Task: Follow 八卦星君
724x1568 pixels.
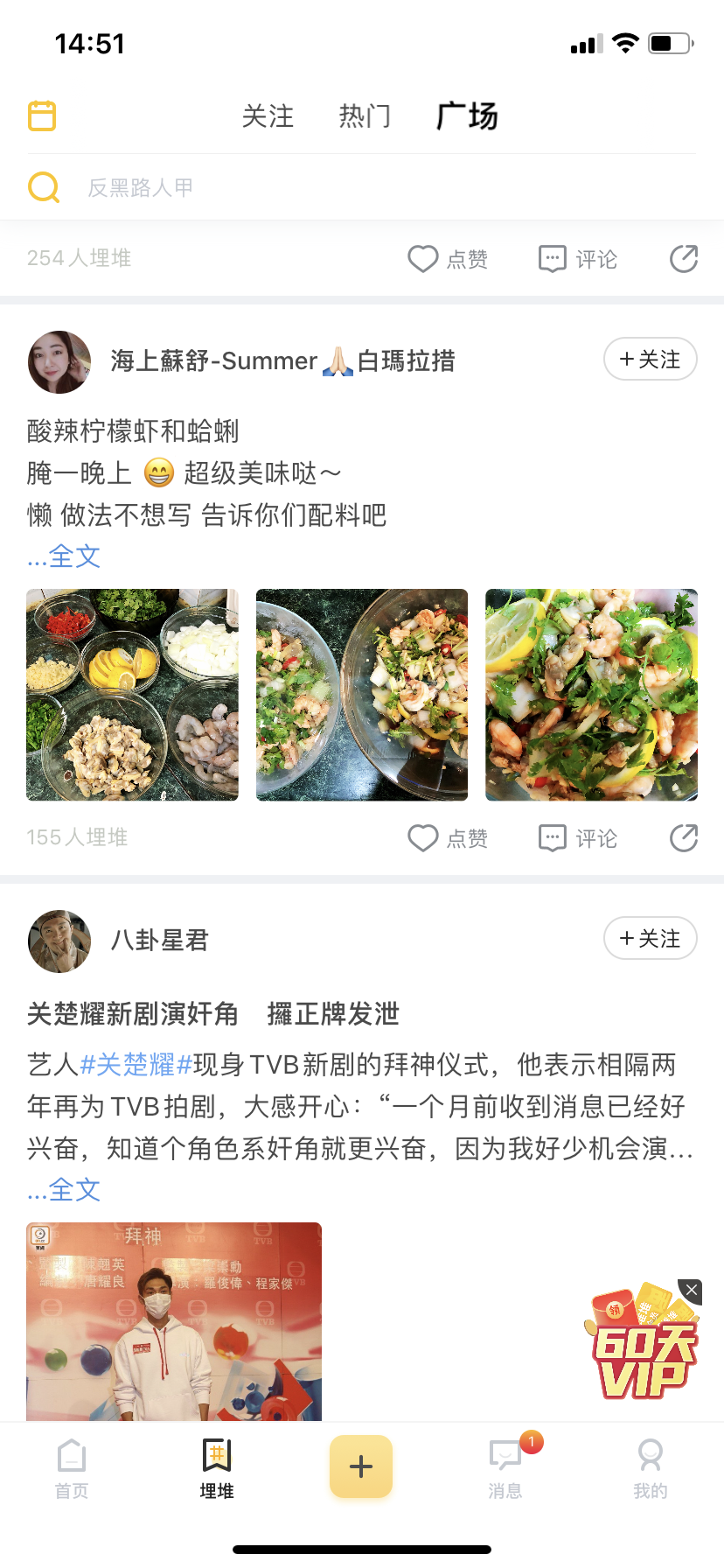Action: 650,939
